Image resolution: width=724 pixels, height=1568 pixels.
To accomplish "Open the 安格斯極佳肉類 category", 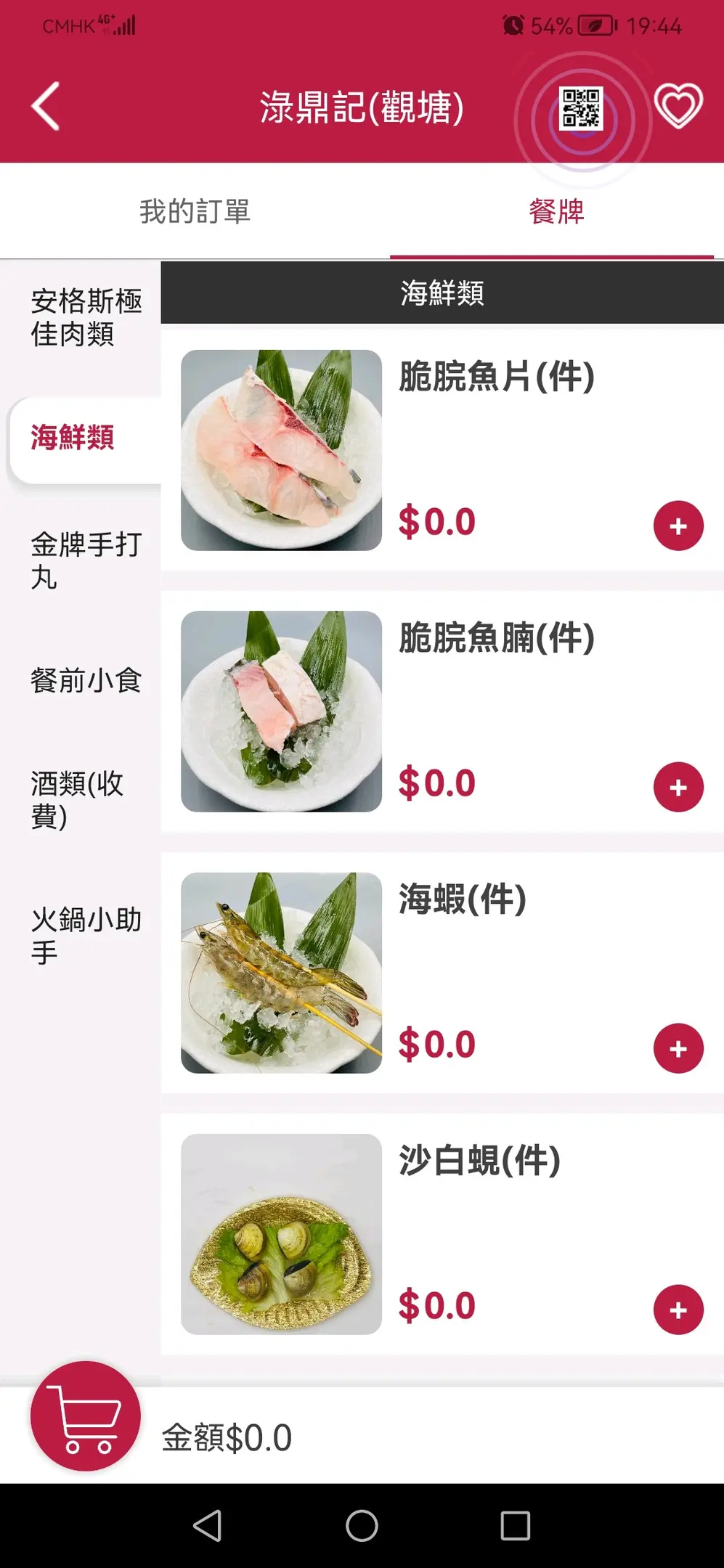I will coord(86,318).
